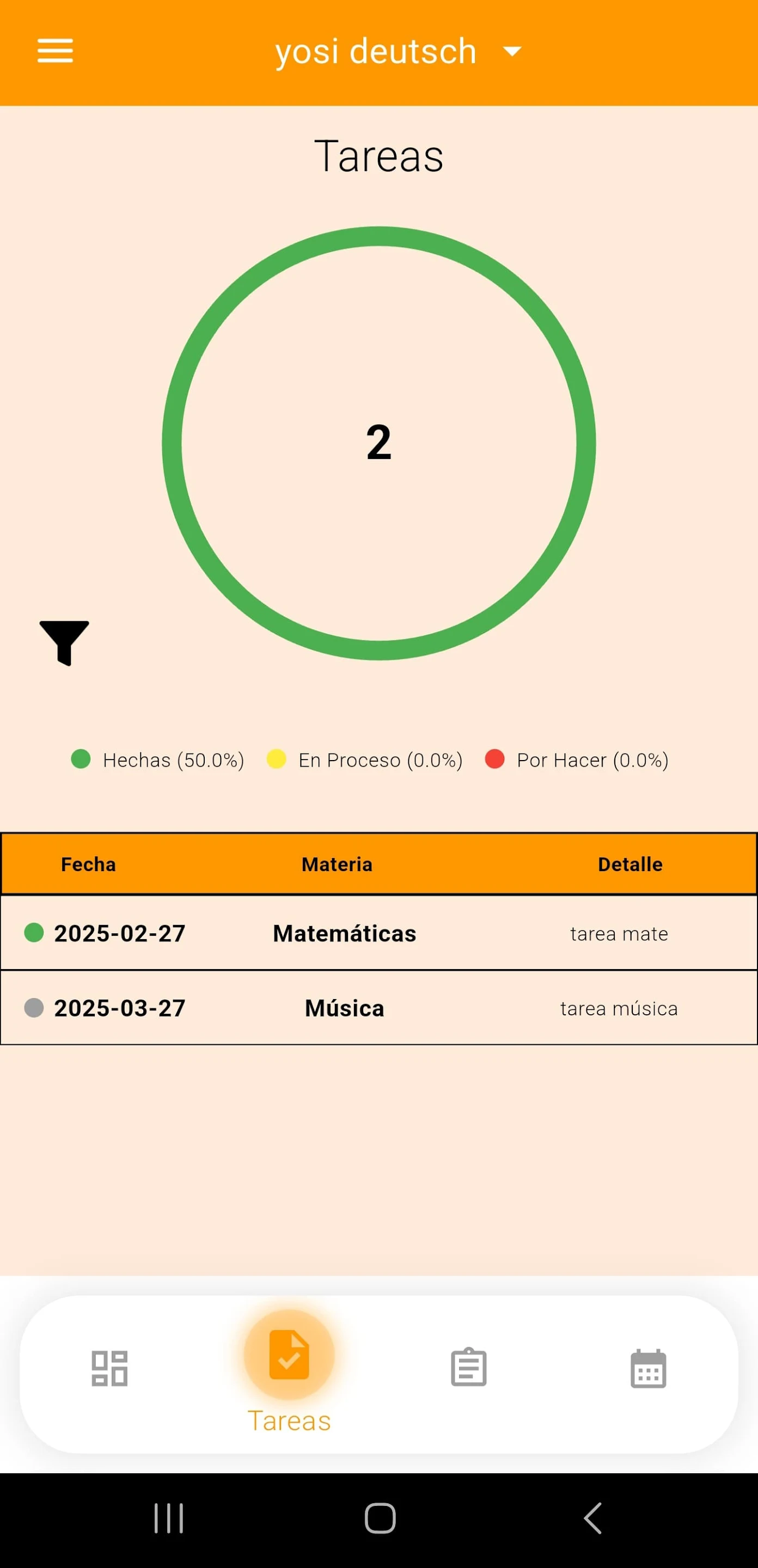Open the calendar section

tap(647, 1369)
